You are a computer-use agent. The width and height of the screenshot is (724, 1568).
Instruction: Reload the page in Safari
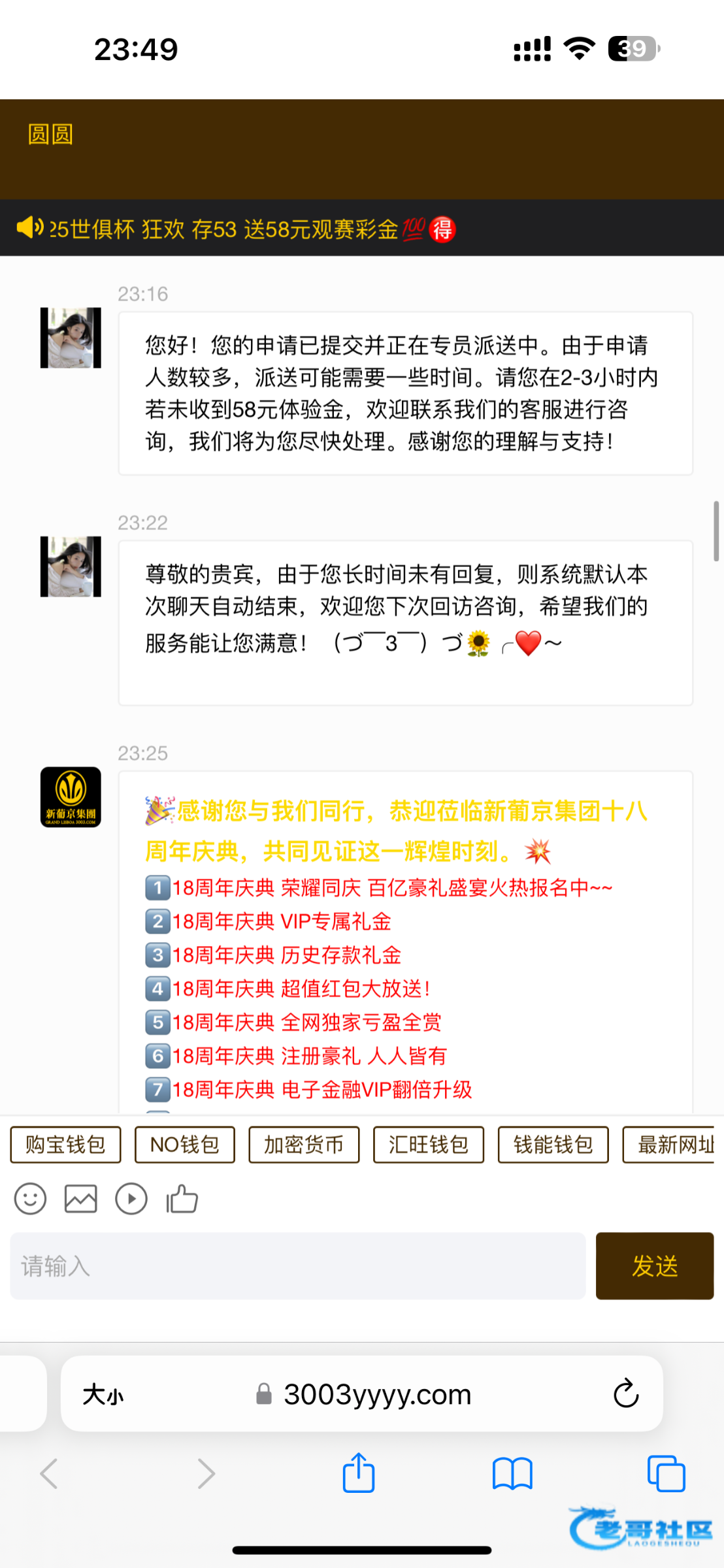pyautogui.click(x=626, y=1394)
